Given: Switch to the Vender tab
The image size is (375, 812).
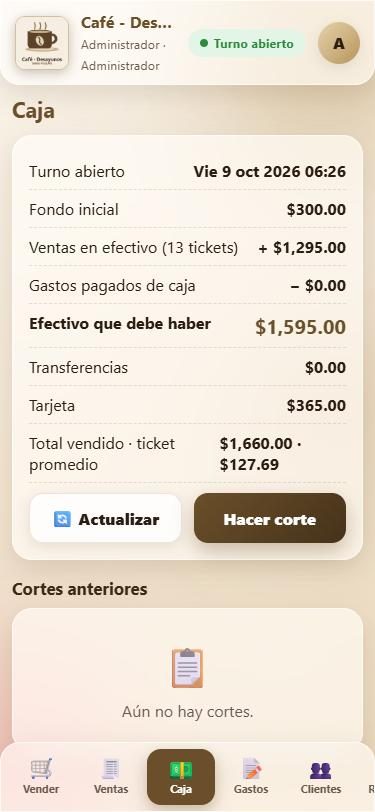Looking at the screenshot, I should (41, 777).
